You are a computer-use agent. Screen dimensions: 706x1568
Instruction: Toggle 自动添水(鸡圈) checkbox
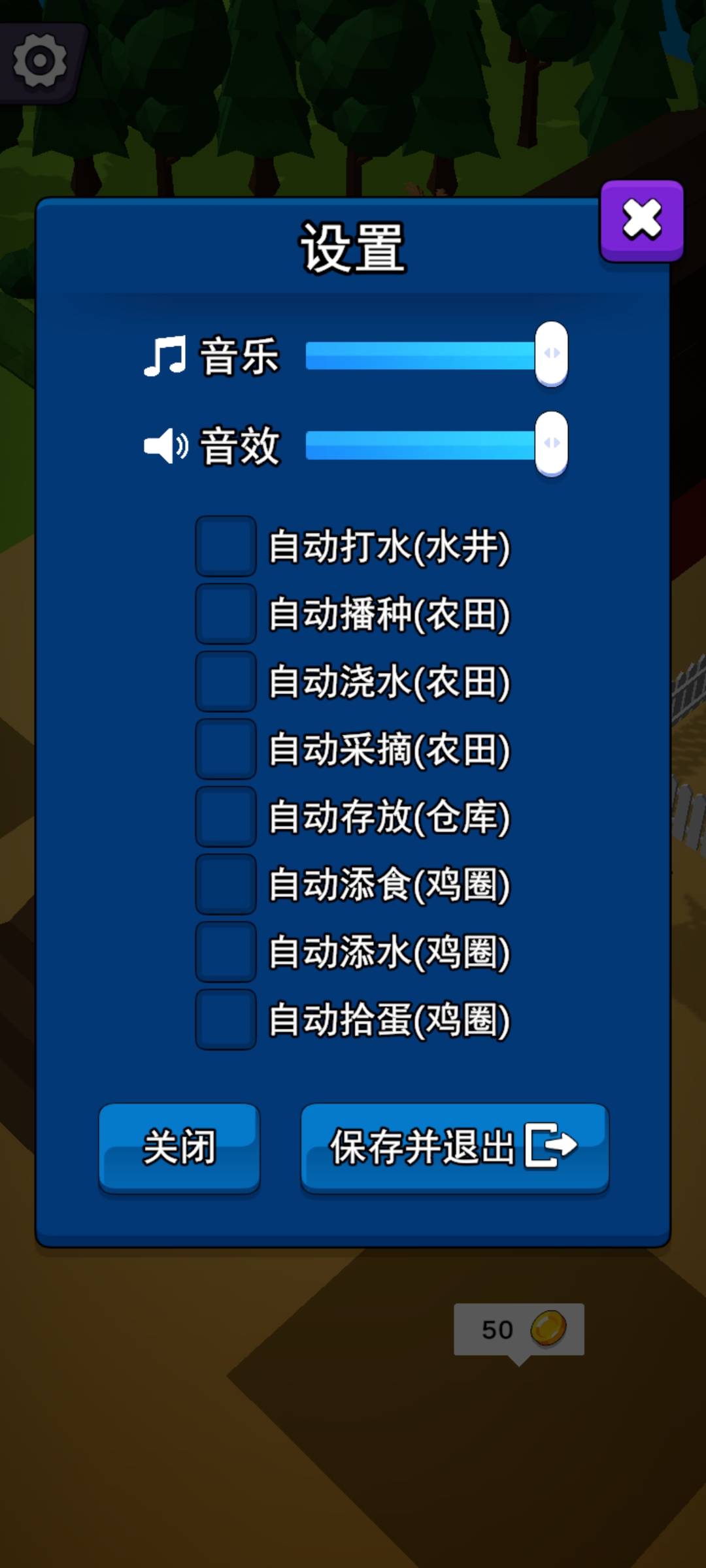pos(226,952)
